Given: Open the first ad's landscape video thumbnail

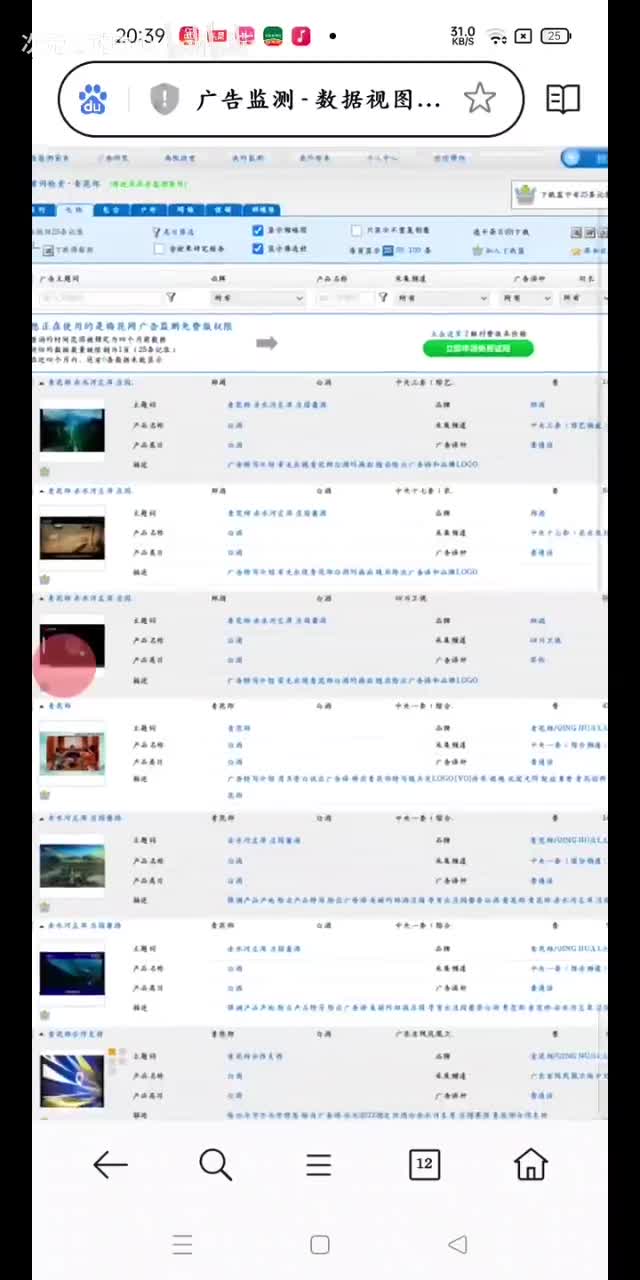Looking at the screenshot, I should [72, 430].
